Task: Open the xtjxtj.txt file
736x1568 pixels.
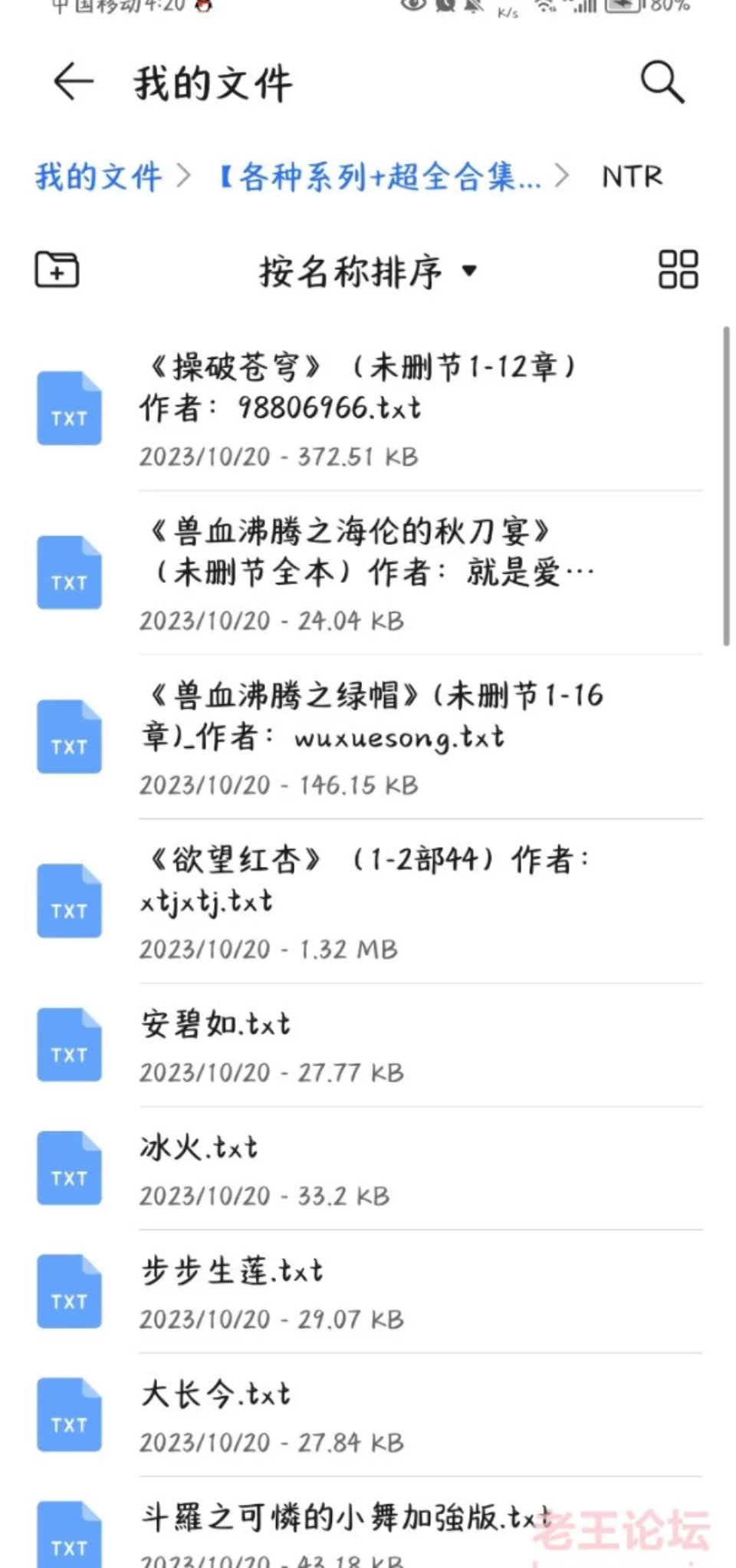Action: coord(368,902)
